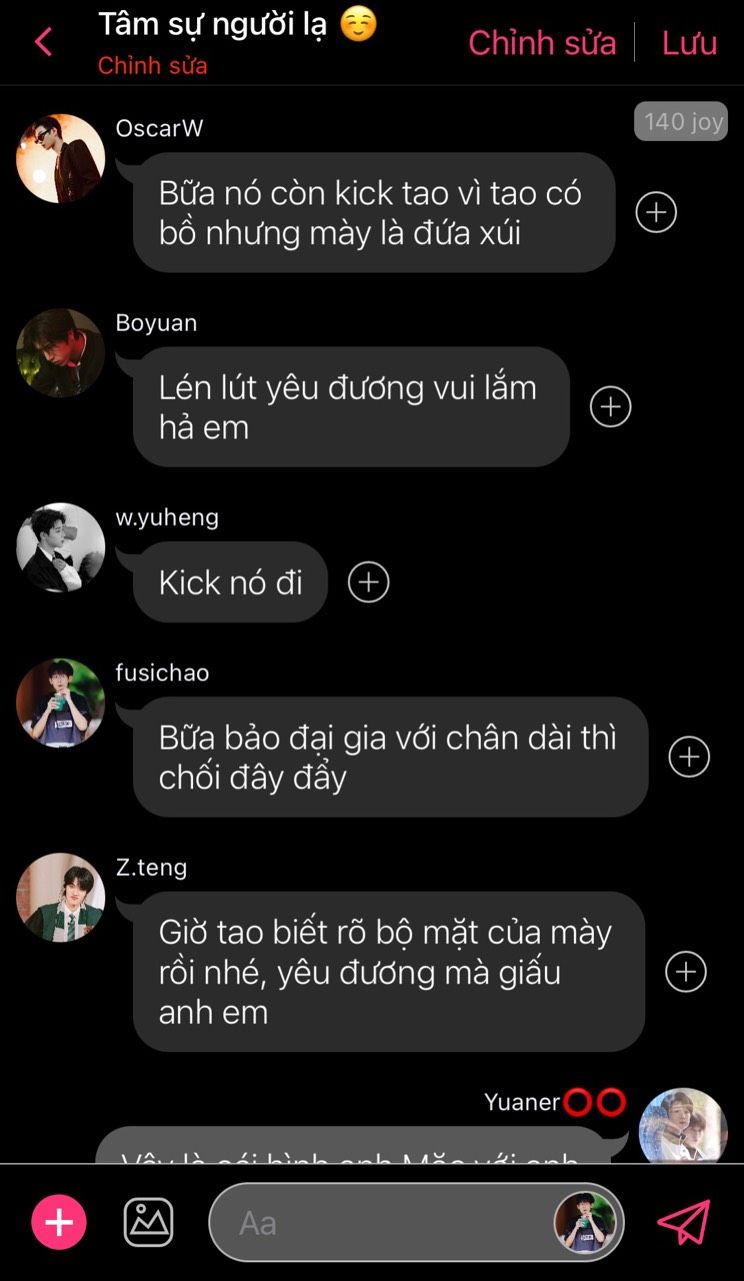Image resolution: width=744 pixels, height=1281 pixels.
Task: Focus the Aa message input field
Action: pyautogui.click(x=380, y=1222)
